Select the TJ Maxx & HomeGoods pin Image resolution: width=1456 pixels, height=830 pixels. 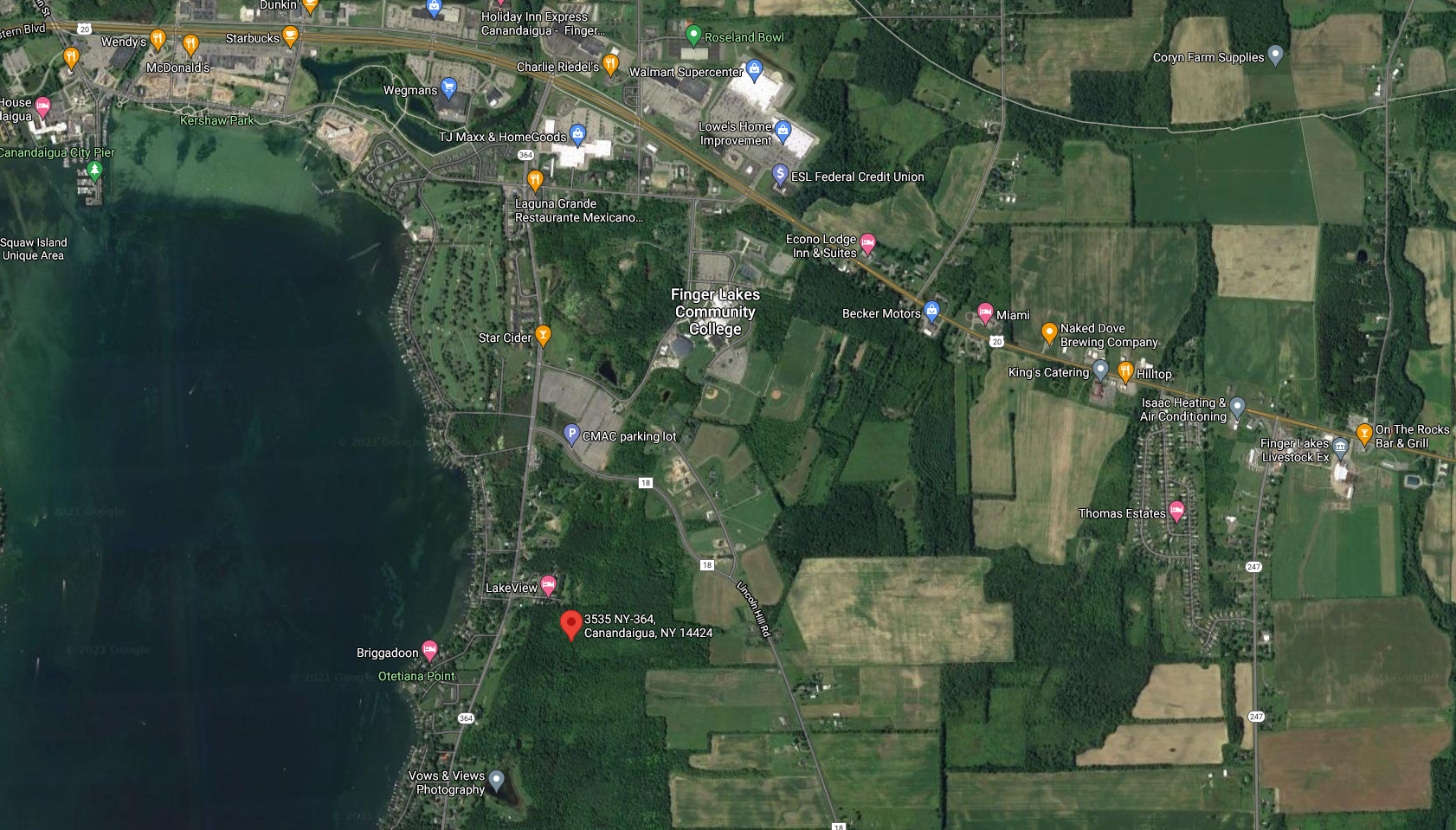(578, 134)
